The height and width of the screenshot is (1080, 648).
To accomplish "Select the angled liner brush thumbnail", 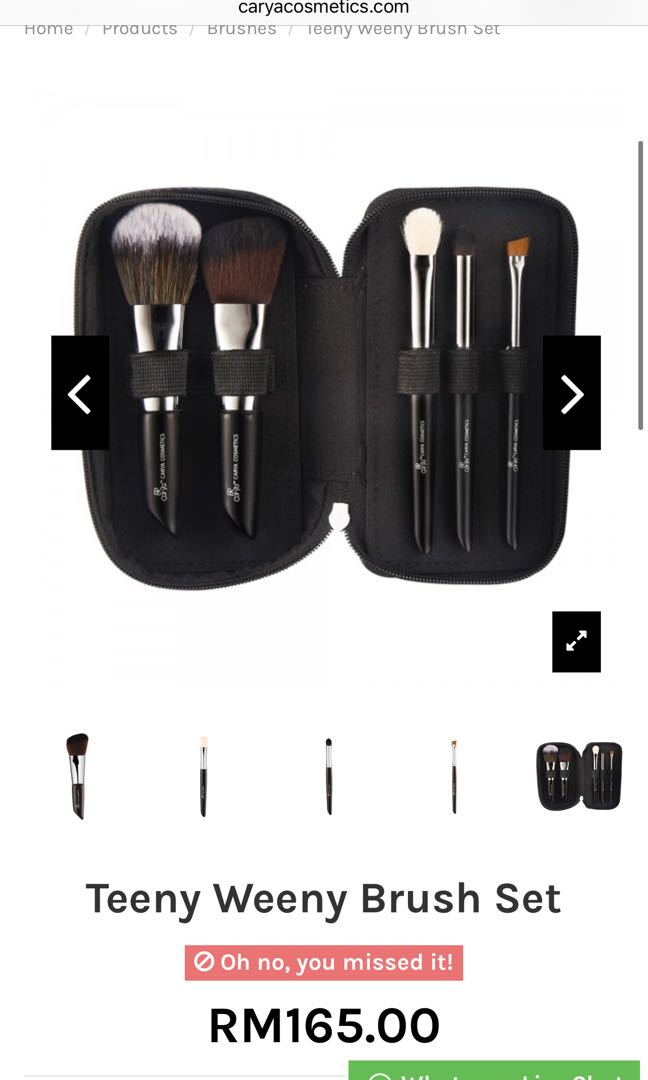I will point(453,776).
